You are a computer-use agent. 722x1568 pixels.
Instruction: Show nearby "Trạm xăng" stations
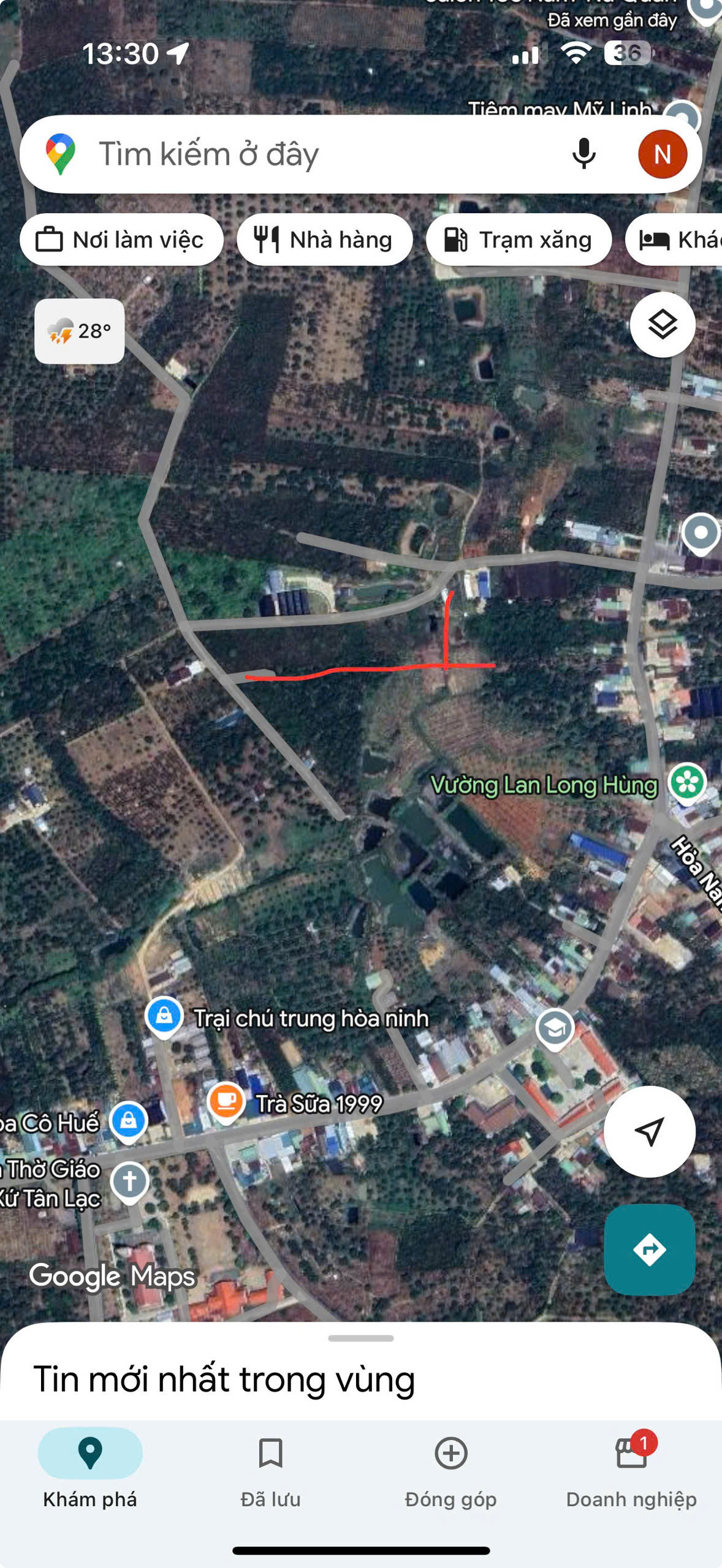click(519, 239)
